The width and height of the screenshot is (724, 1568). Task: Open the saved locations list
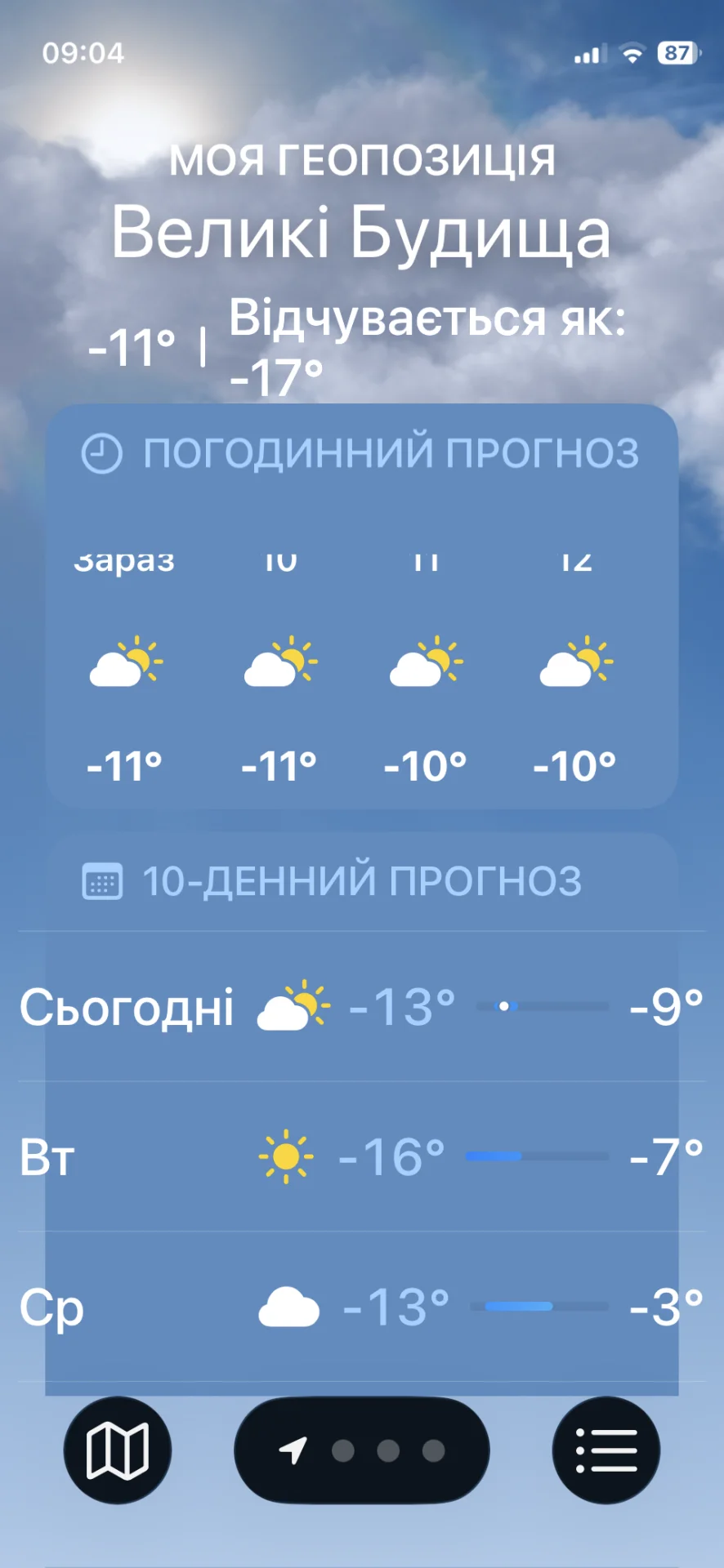point(606,1450)
